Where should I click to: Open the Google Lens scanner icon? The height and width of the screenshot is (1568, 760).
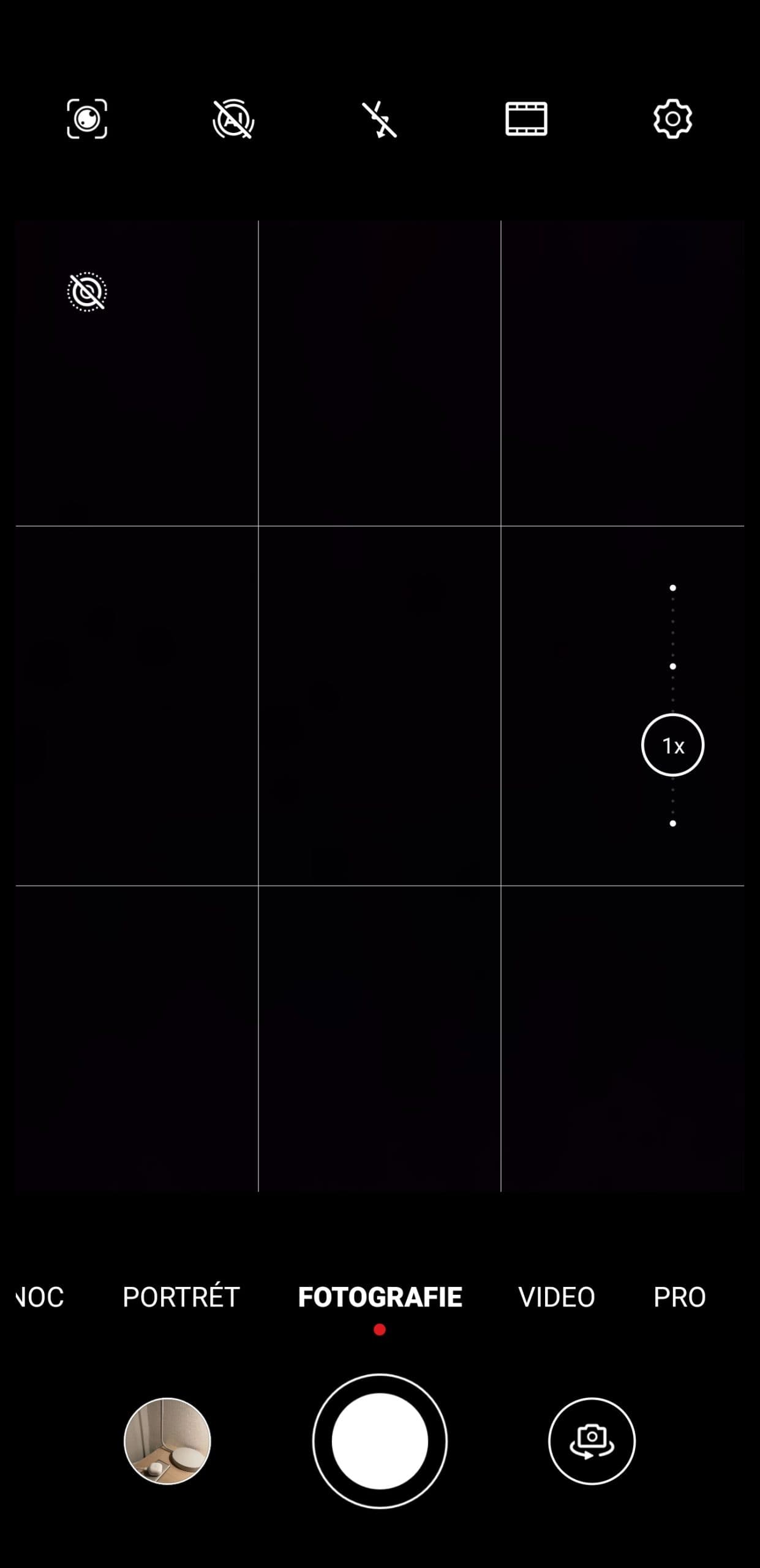point(87,119)
